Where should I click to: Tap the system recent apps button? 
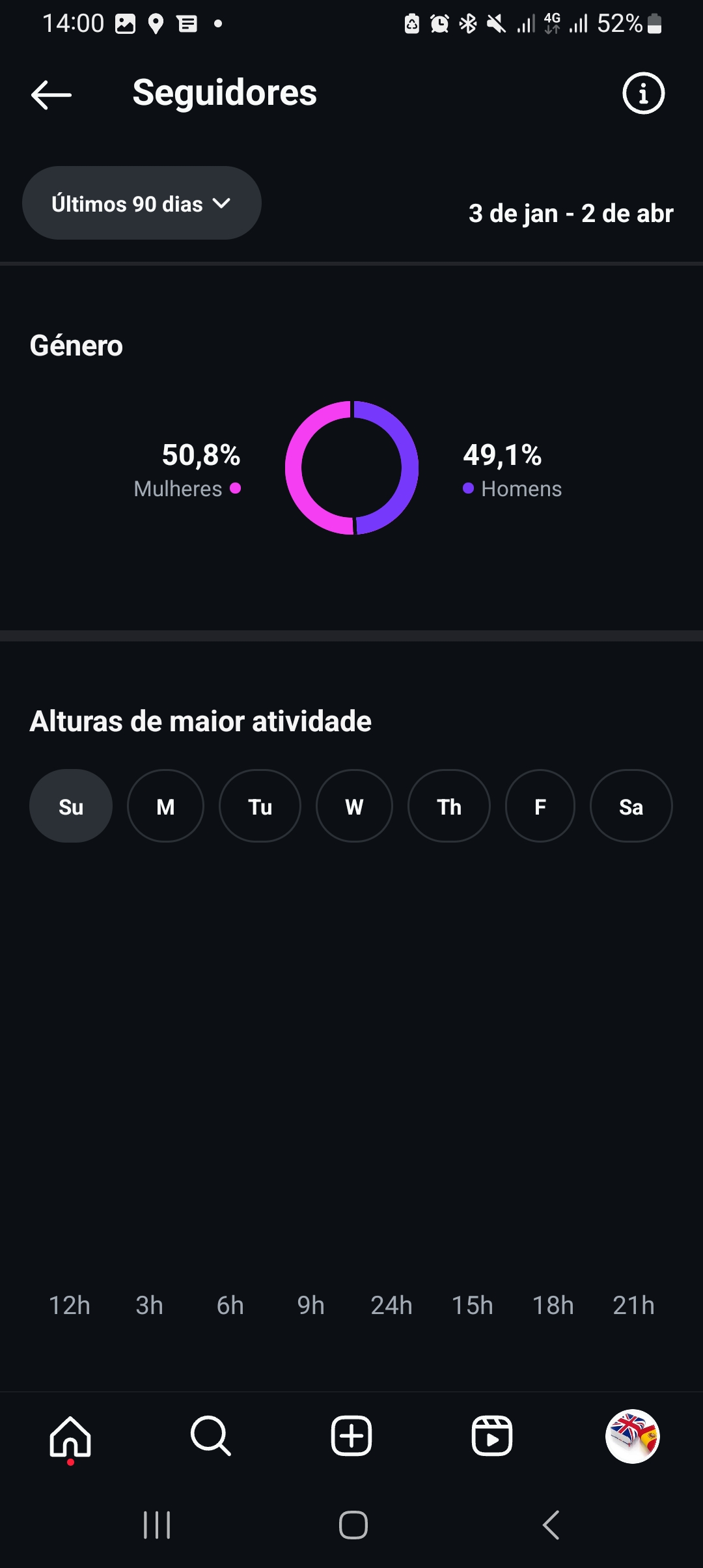point(157,1525)
